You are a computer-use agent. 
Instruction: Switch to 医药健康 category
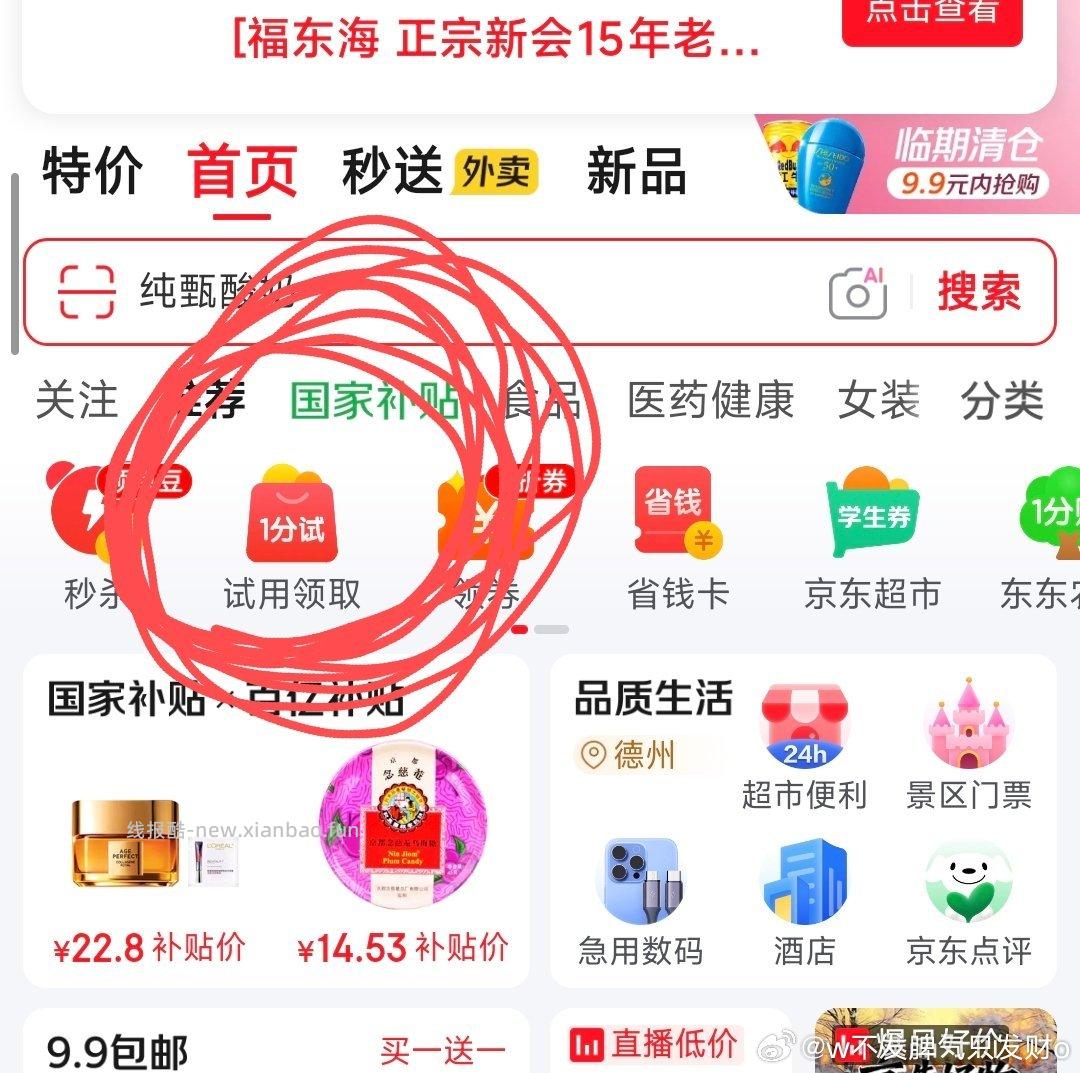click(710, 401)
